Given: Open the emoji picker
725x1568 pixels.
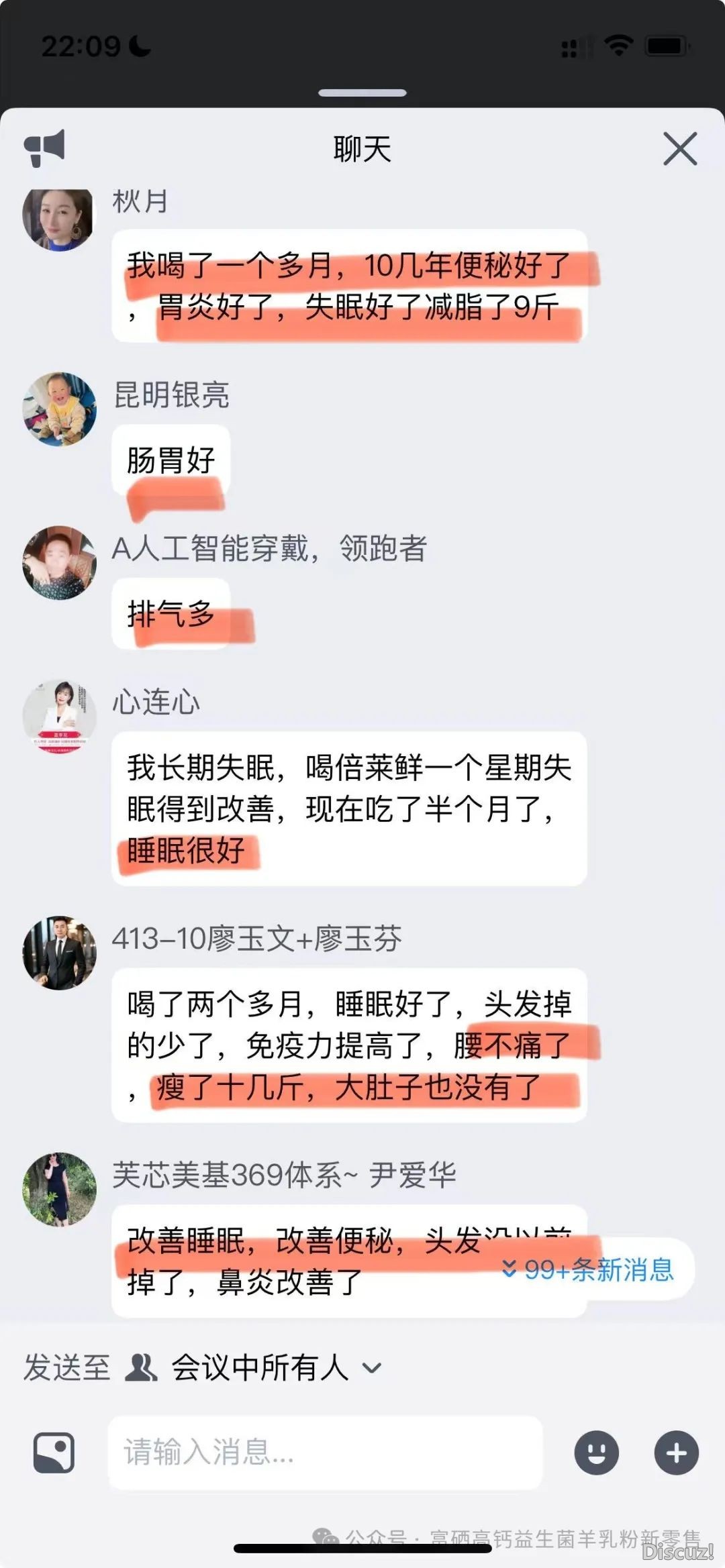Looking at the screenshot, I should tap(596, 1453).
